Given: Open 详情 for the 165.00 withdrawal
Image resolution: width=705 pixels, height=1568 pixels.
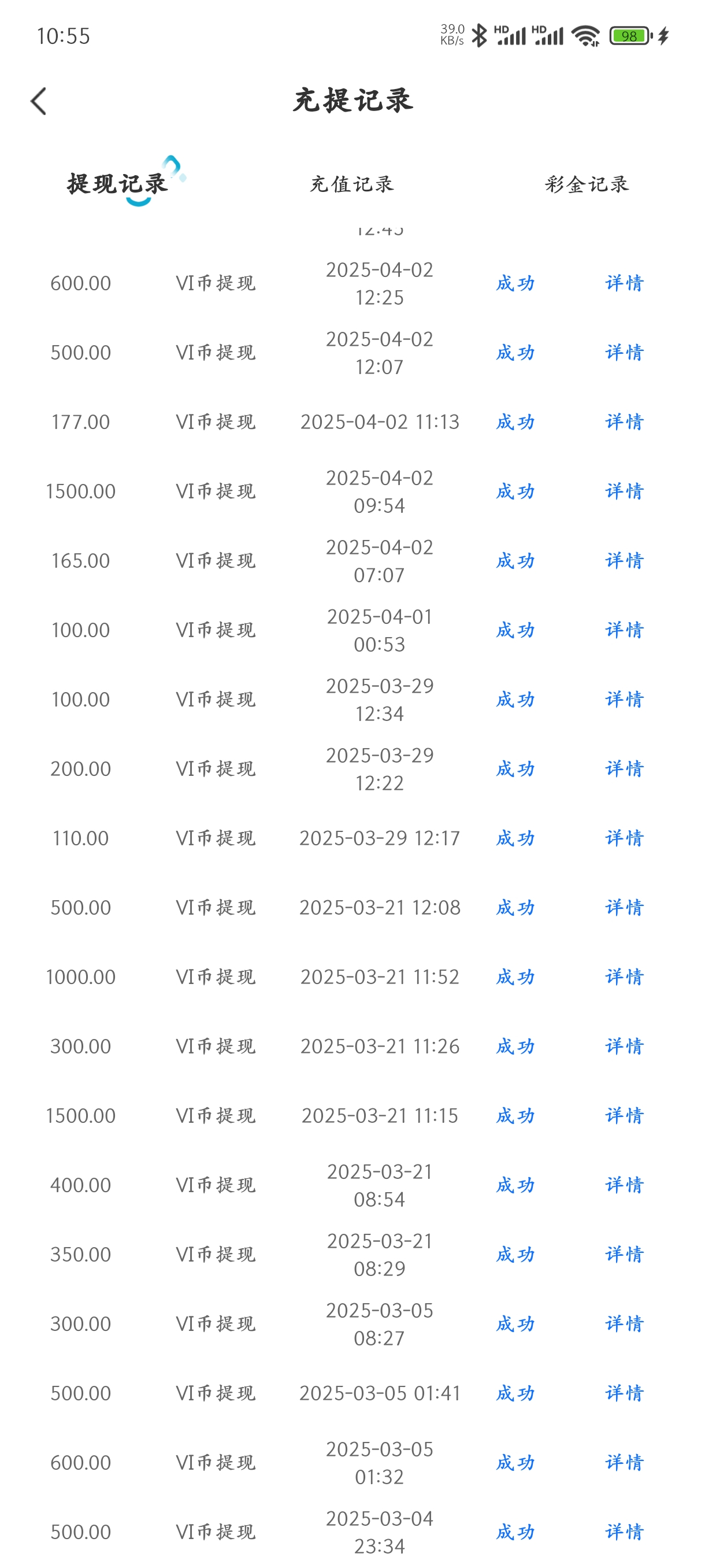Looking at the screenshot, I should (624, 561).
